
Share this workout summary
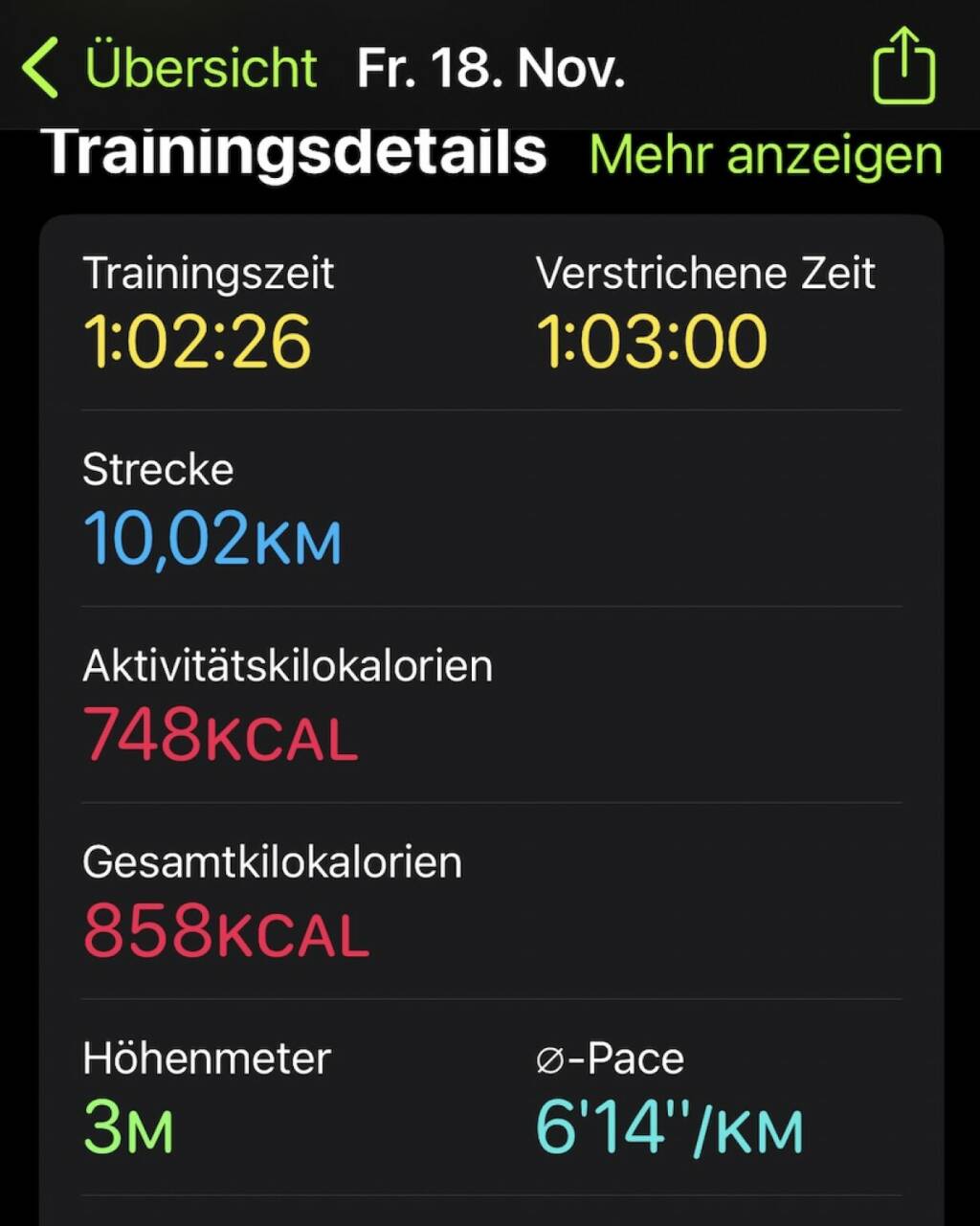903,66
